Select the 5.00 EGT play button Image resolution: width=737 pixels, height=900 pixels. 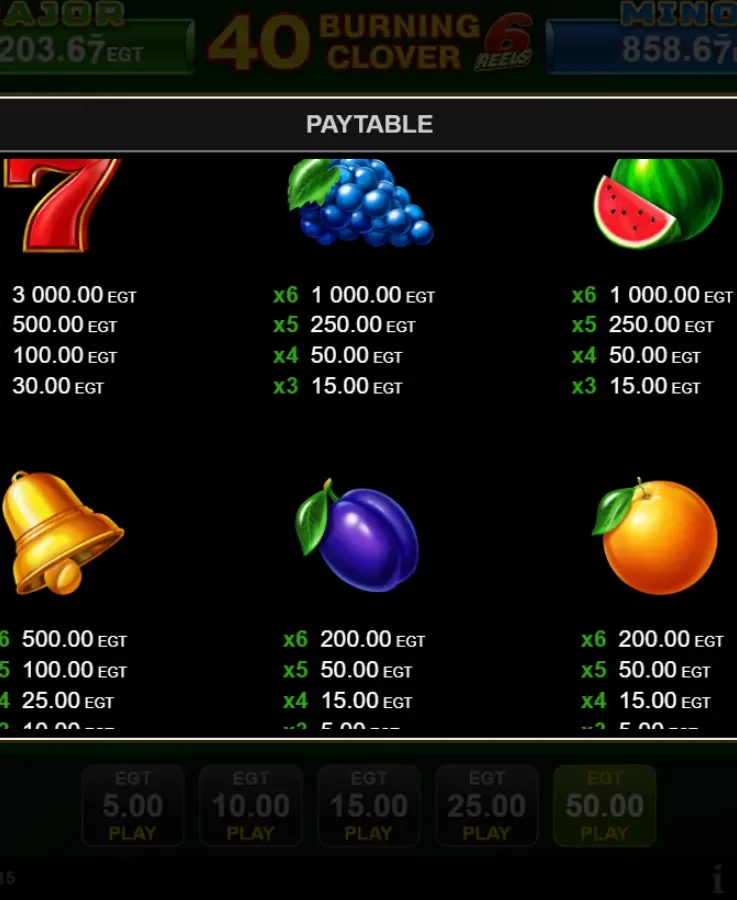(x=133, y=805)
